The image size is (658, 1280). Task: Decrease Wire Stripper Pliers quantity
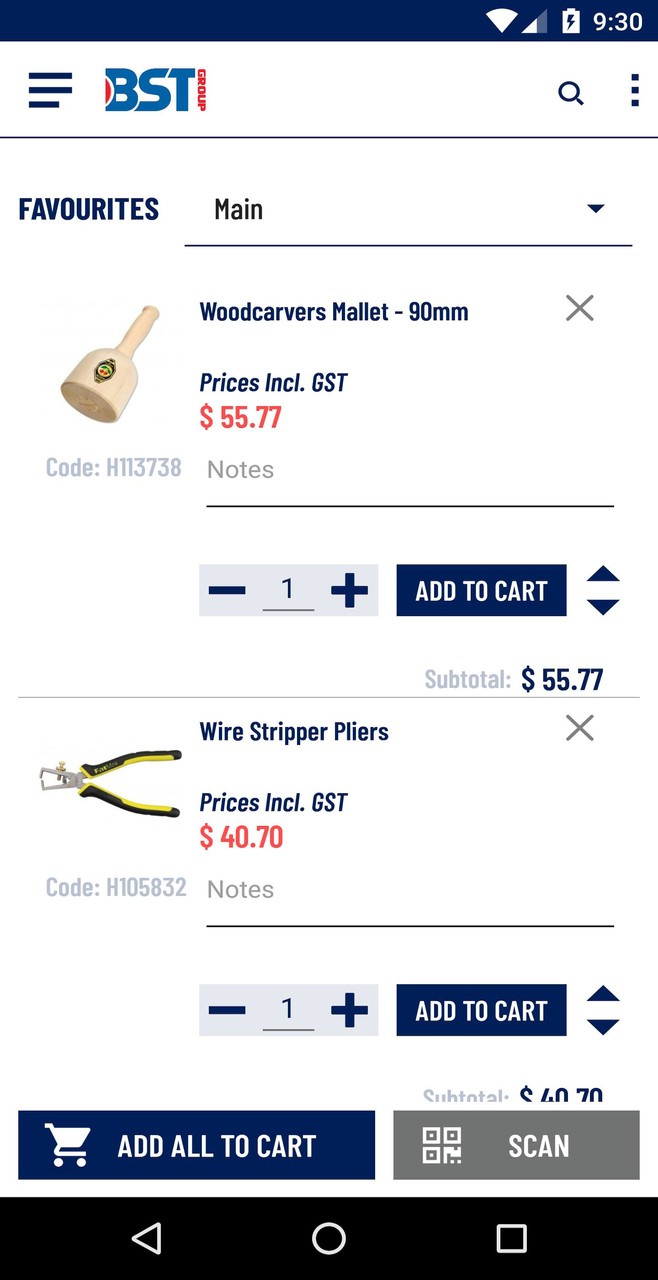tap(227, 1011)
